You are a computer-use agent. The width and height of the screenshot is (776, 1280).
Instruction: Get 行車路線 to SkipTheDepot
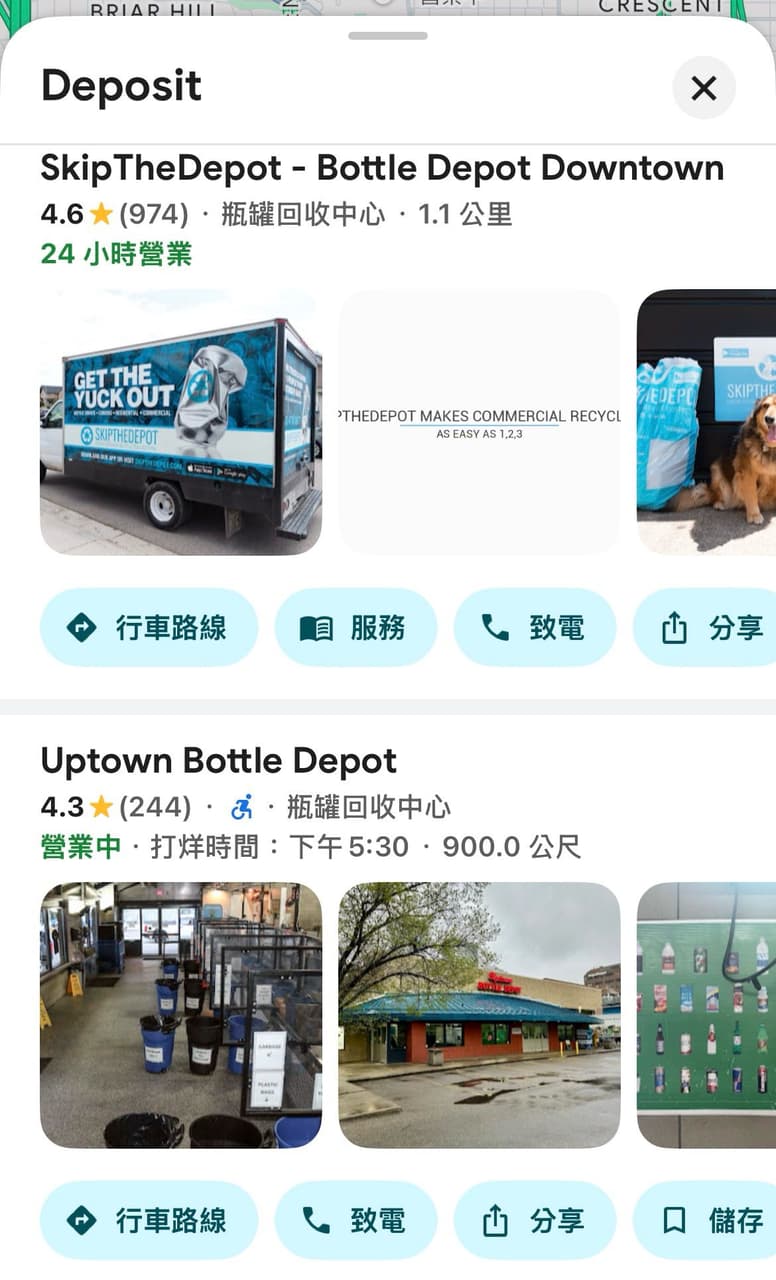[x=149, y=627]
